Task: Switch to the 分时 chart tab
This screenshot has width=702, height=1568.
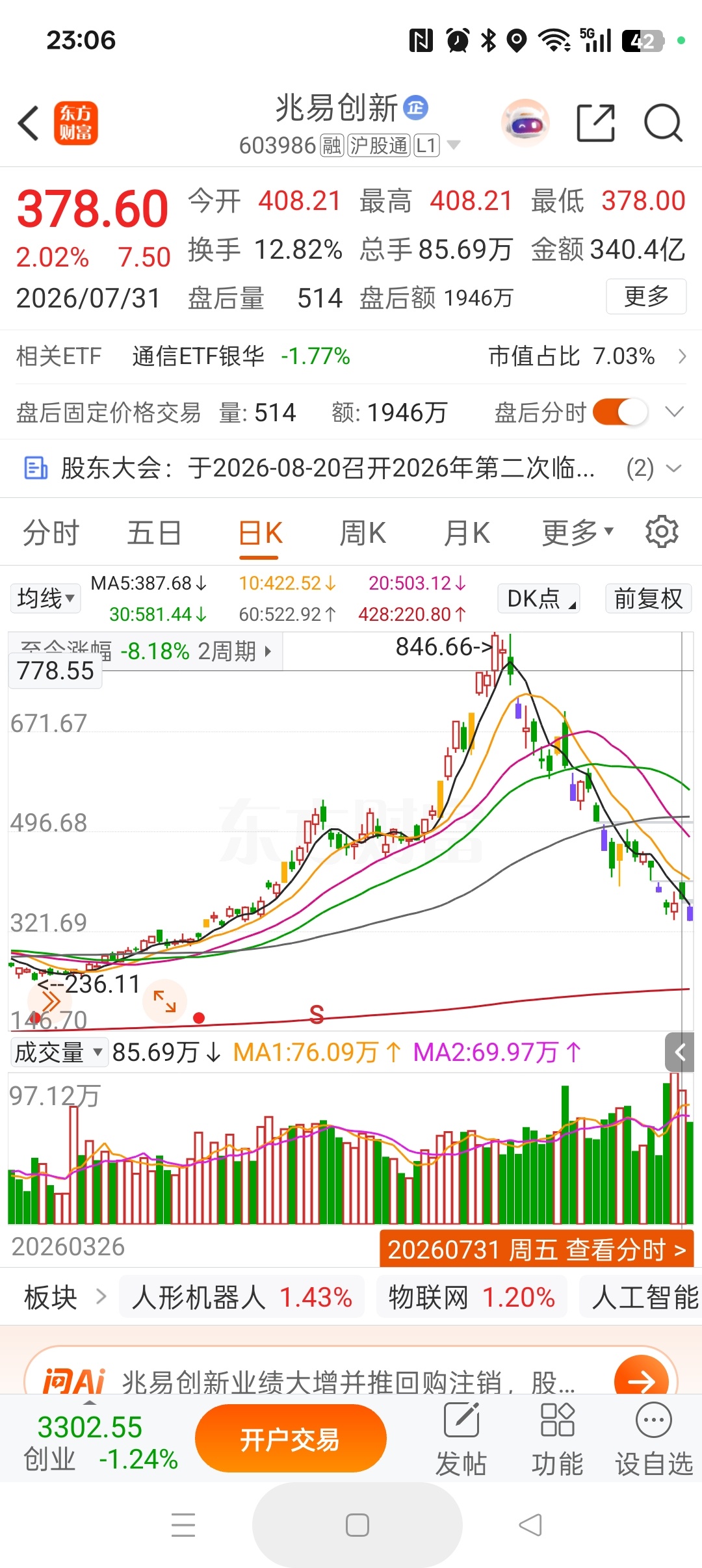Action: coord(51,533)
